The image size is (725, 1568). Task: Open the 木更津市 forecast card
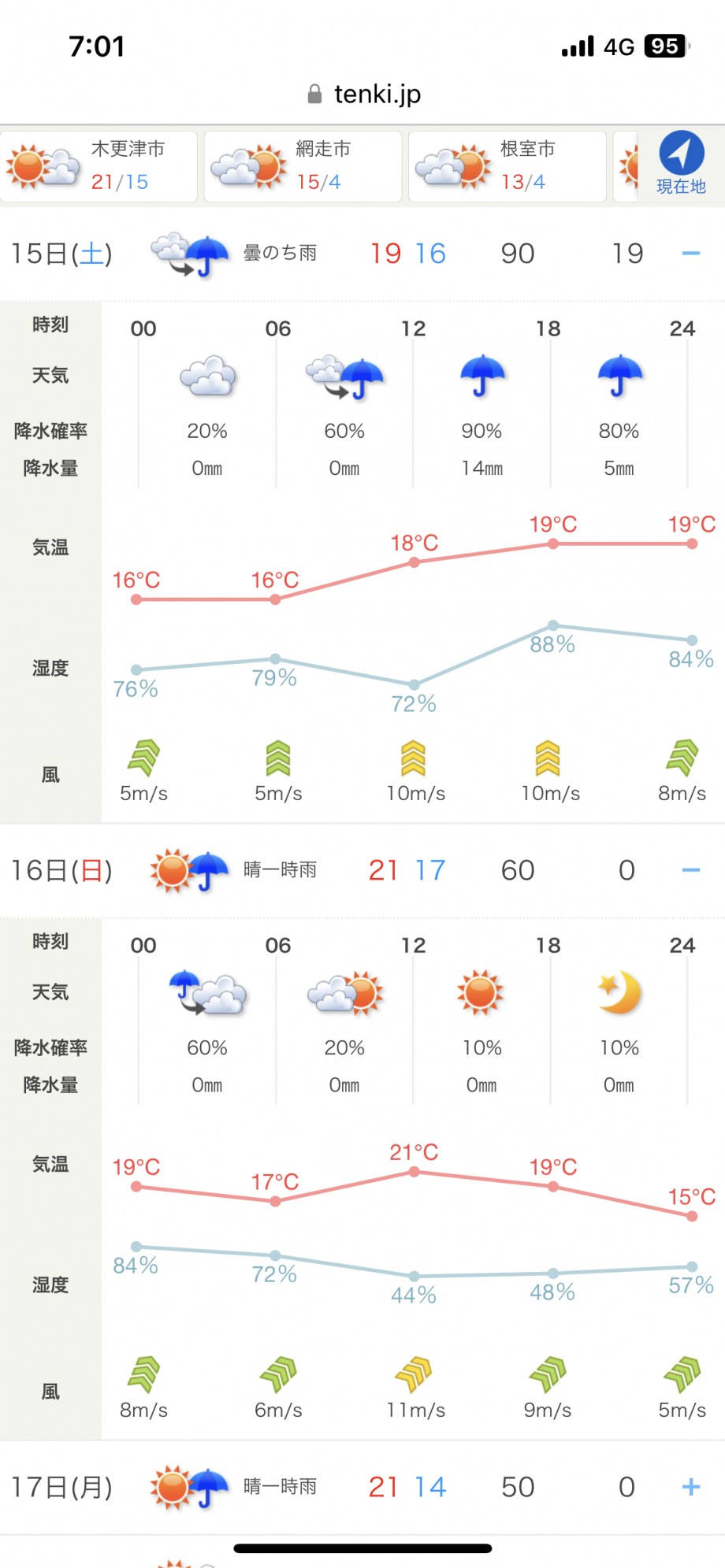coord(99,166)
